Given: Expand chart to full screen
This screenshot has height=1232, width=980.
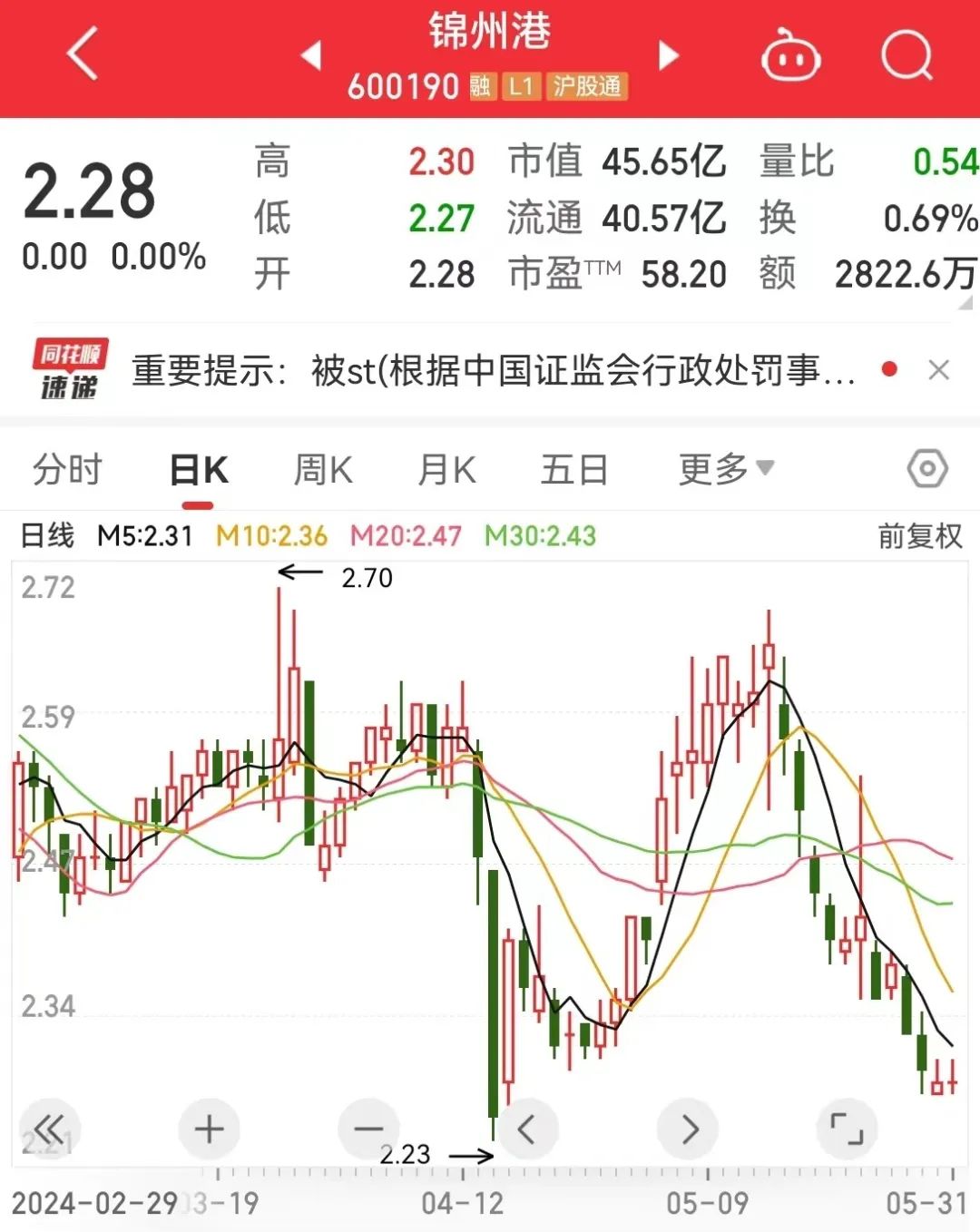Looking at the screenshot, I should 847,1129.
